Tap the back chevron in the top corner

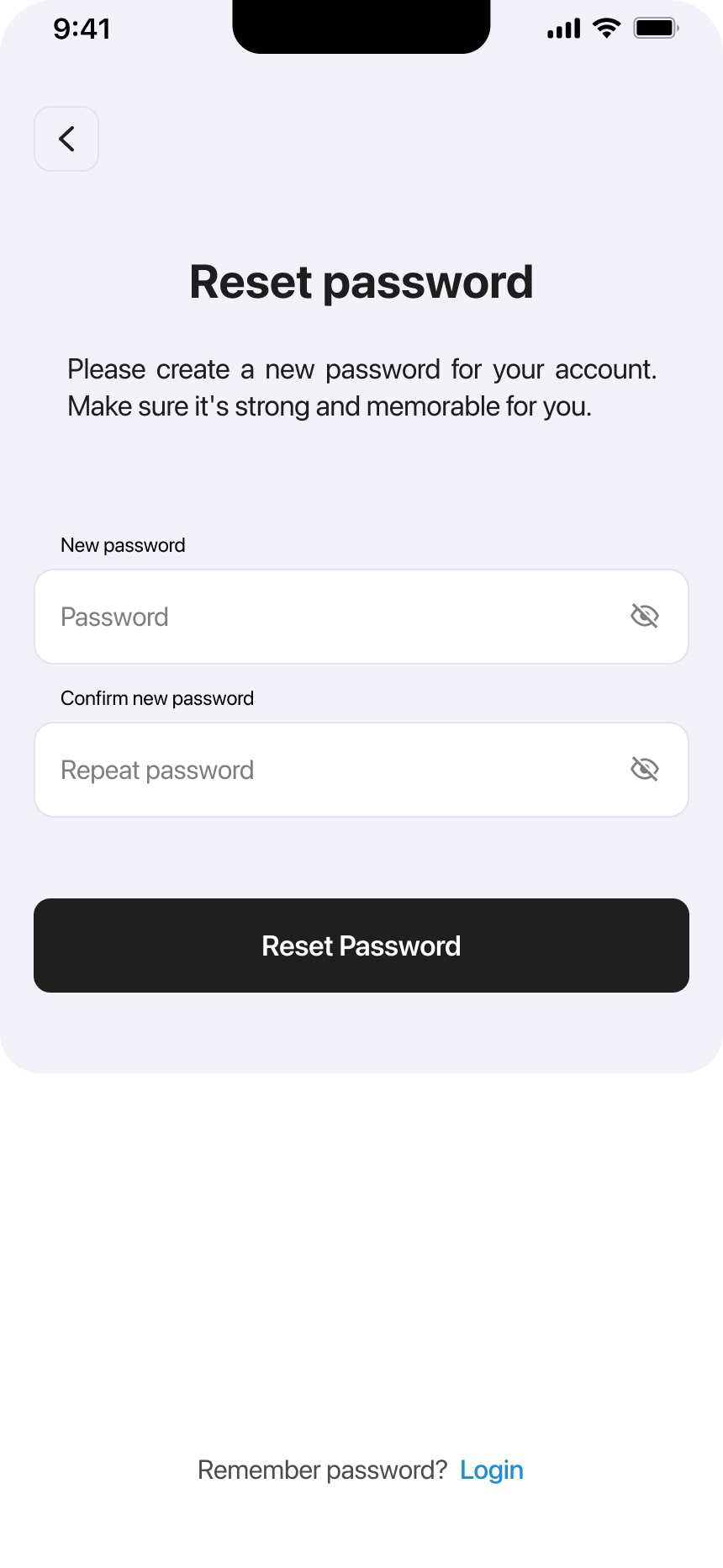66,139
